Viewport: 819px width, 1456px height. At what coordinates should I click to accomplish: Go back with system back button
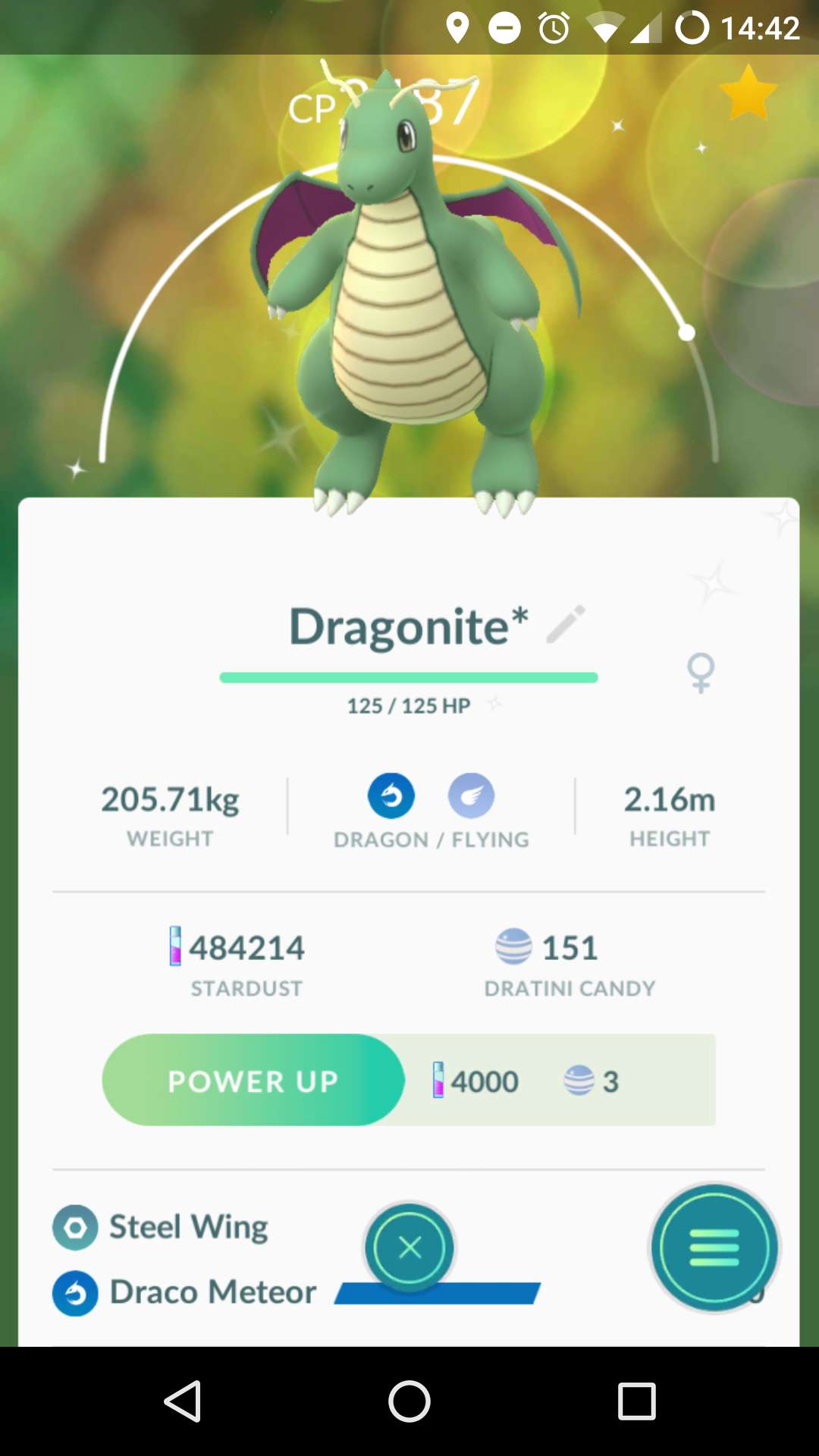pos(183,1401)
